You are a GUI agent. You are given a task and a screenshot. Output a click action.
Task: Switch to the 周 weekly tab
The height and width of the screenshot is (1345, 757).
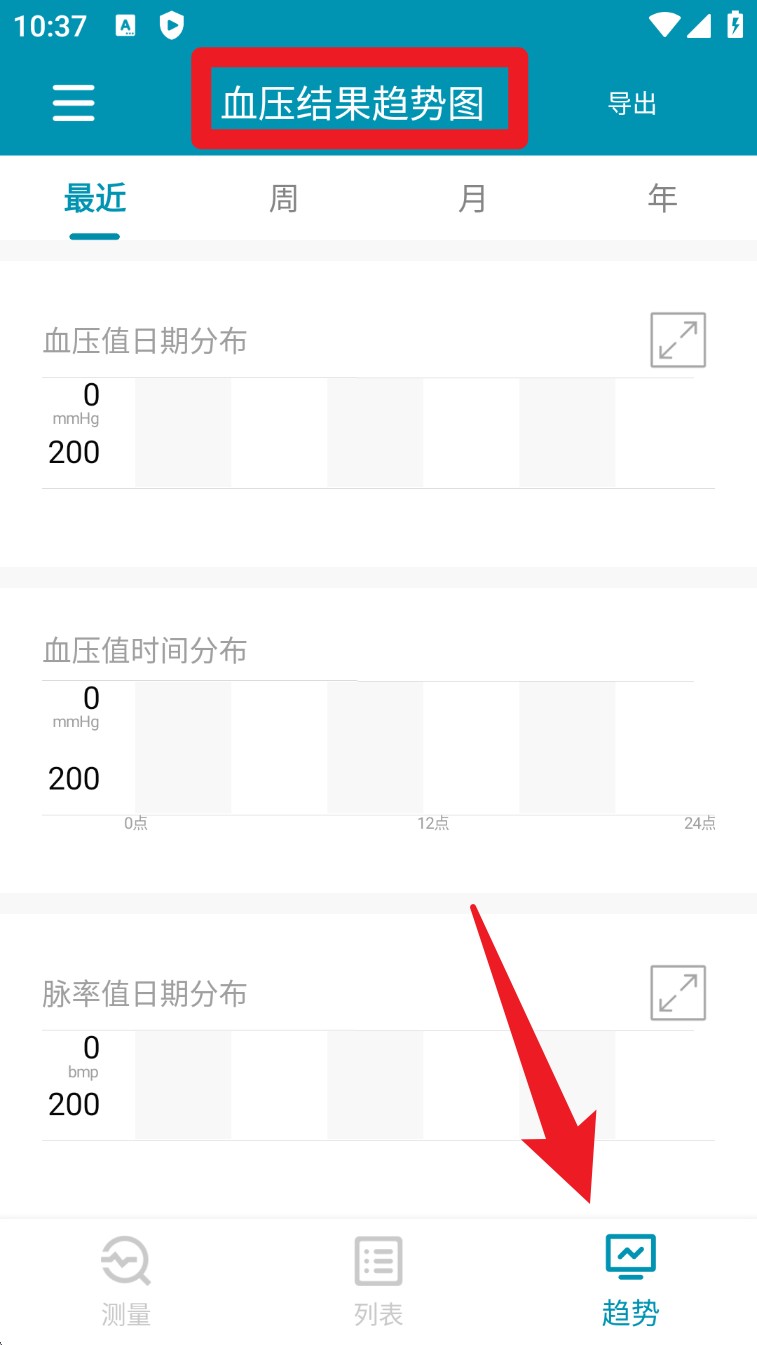click(x=283, y=199)
